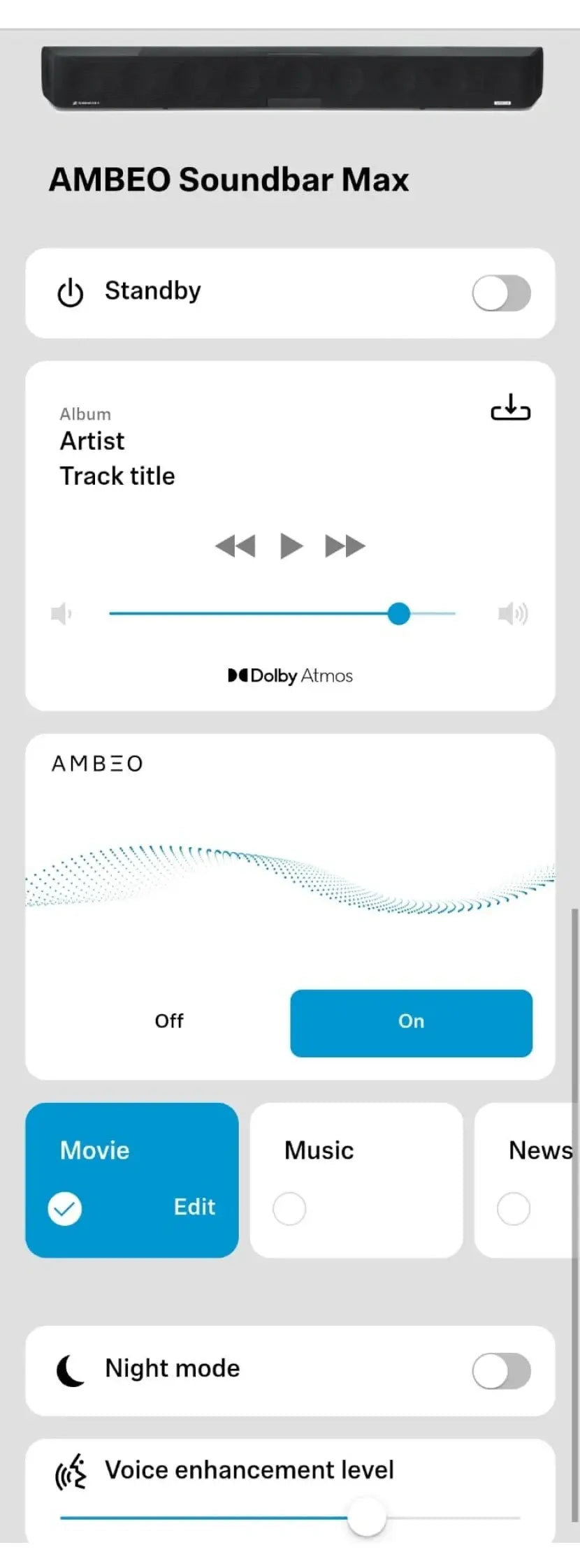Play the current track

click(291, 545)
